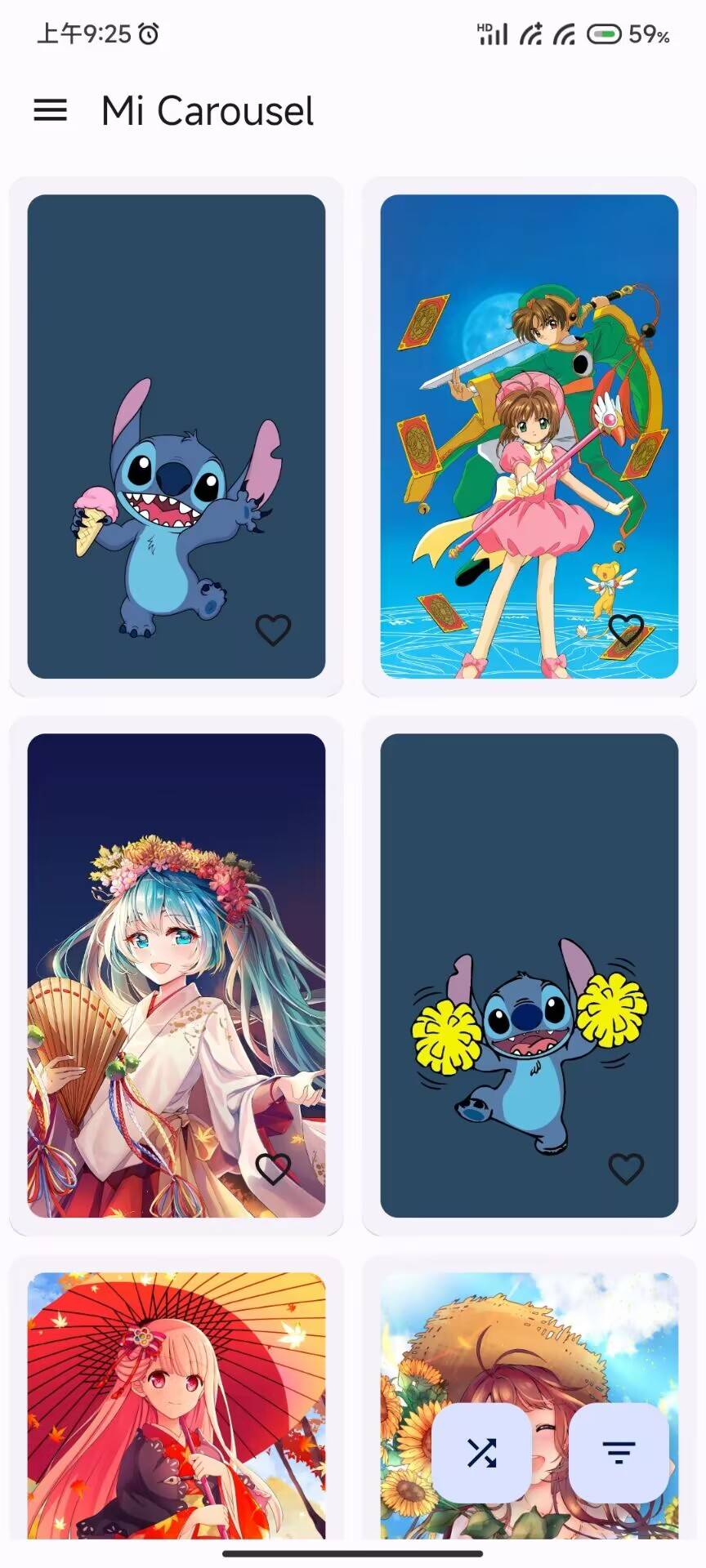
Task: Open the red umbrella girl wallpaper
Action: pos(176,1405)
